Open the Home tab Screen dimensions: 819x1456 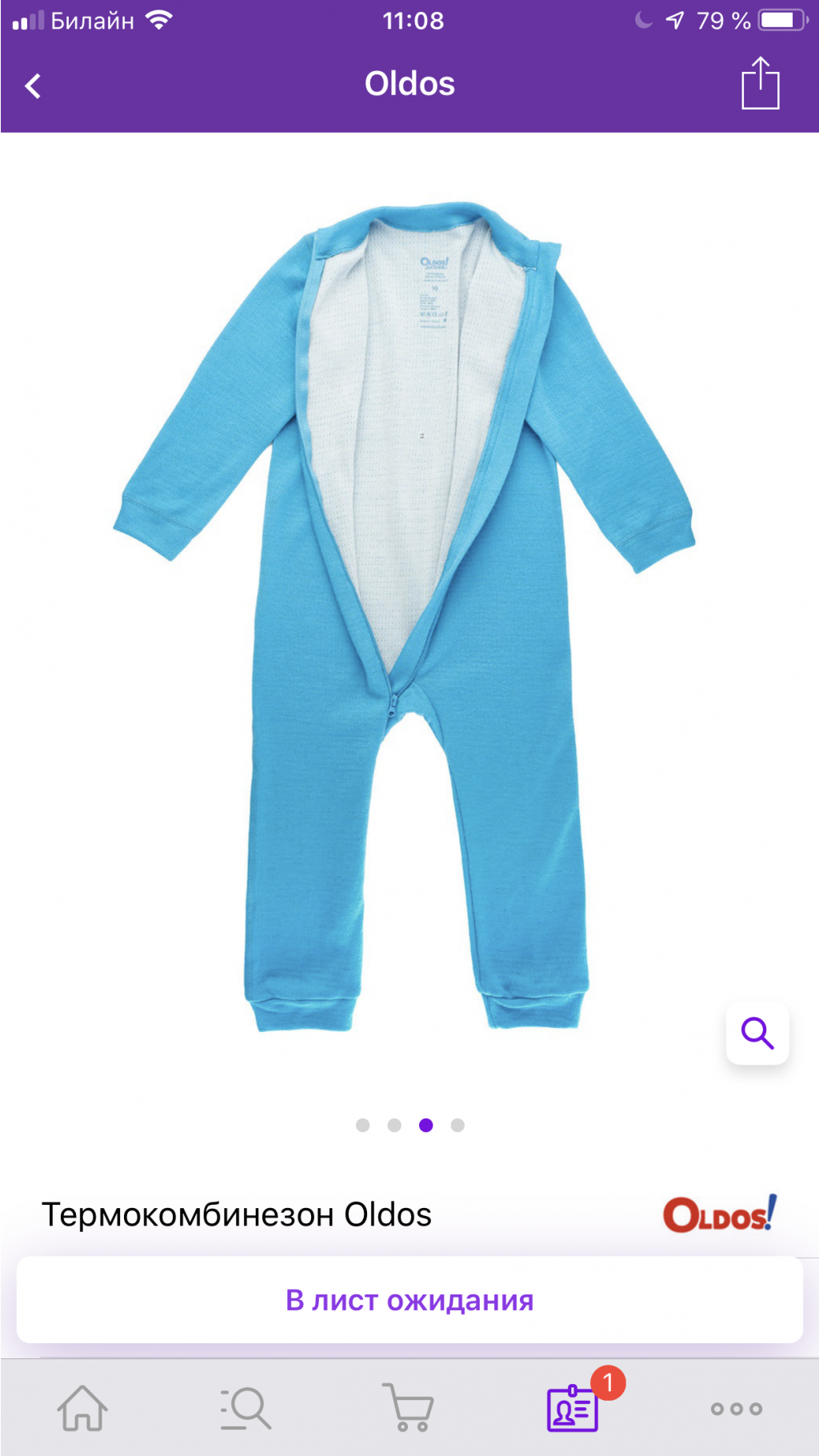(x=82, y=1408)
